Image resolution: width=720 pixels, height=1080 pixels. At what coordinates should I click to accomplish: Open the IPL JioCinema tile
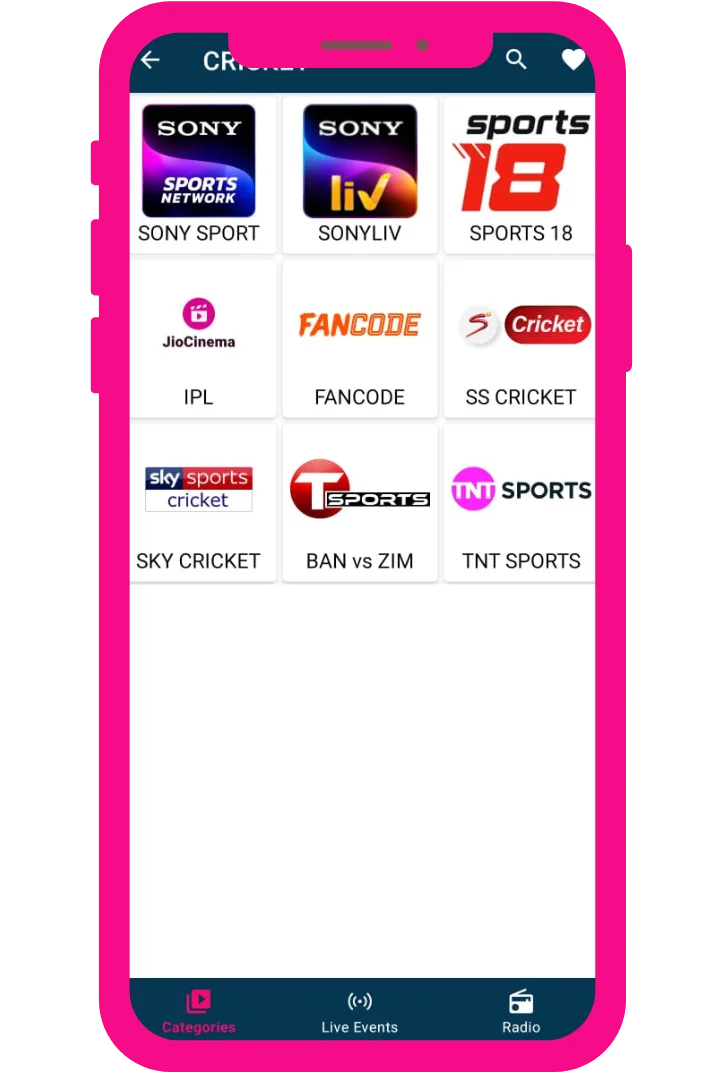199,338
